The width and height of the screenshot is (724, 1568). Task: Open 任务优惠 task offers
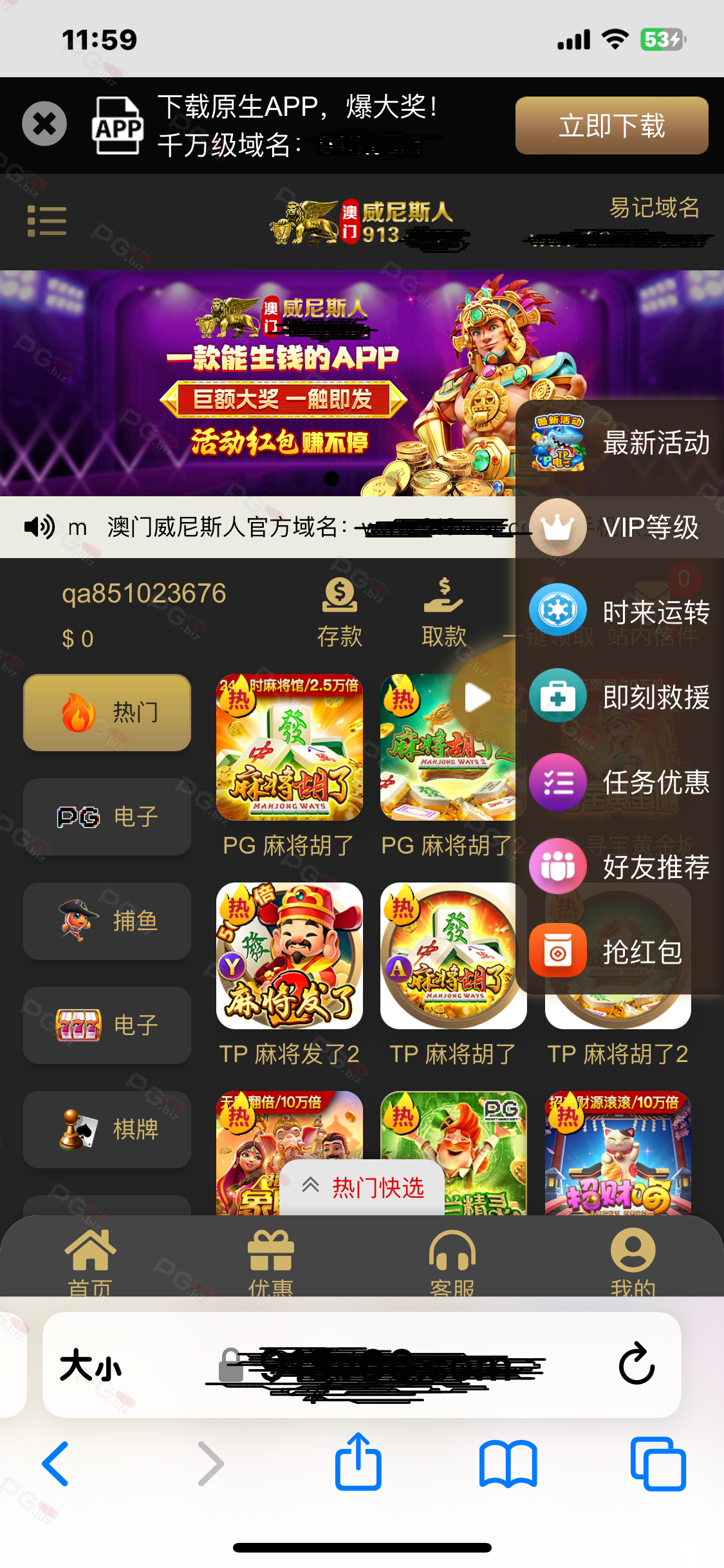coord(620,782)
